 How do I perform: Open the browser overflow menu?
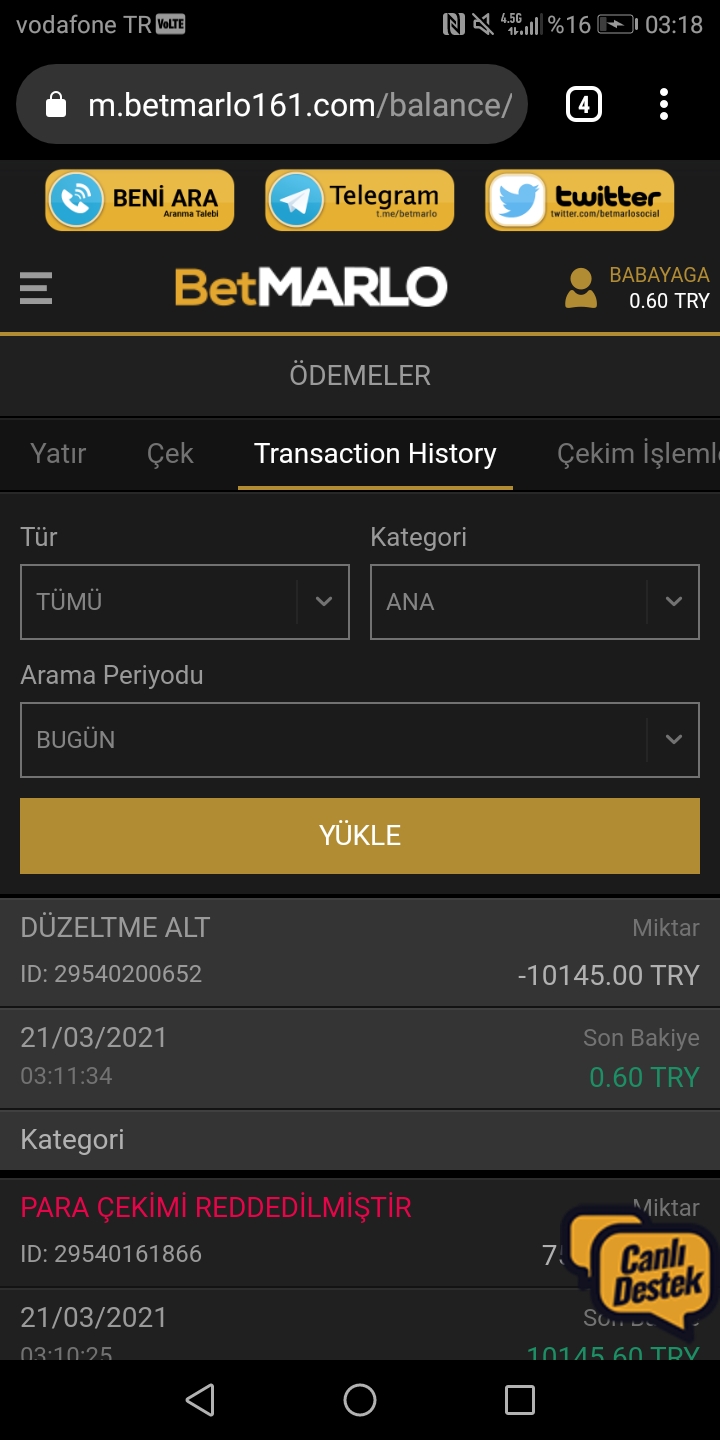[664, 104]
